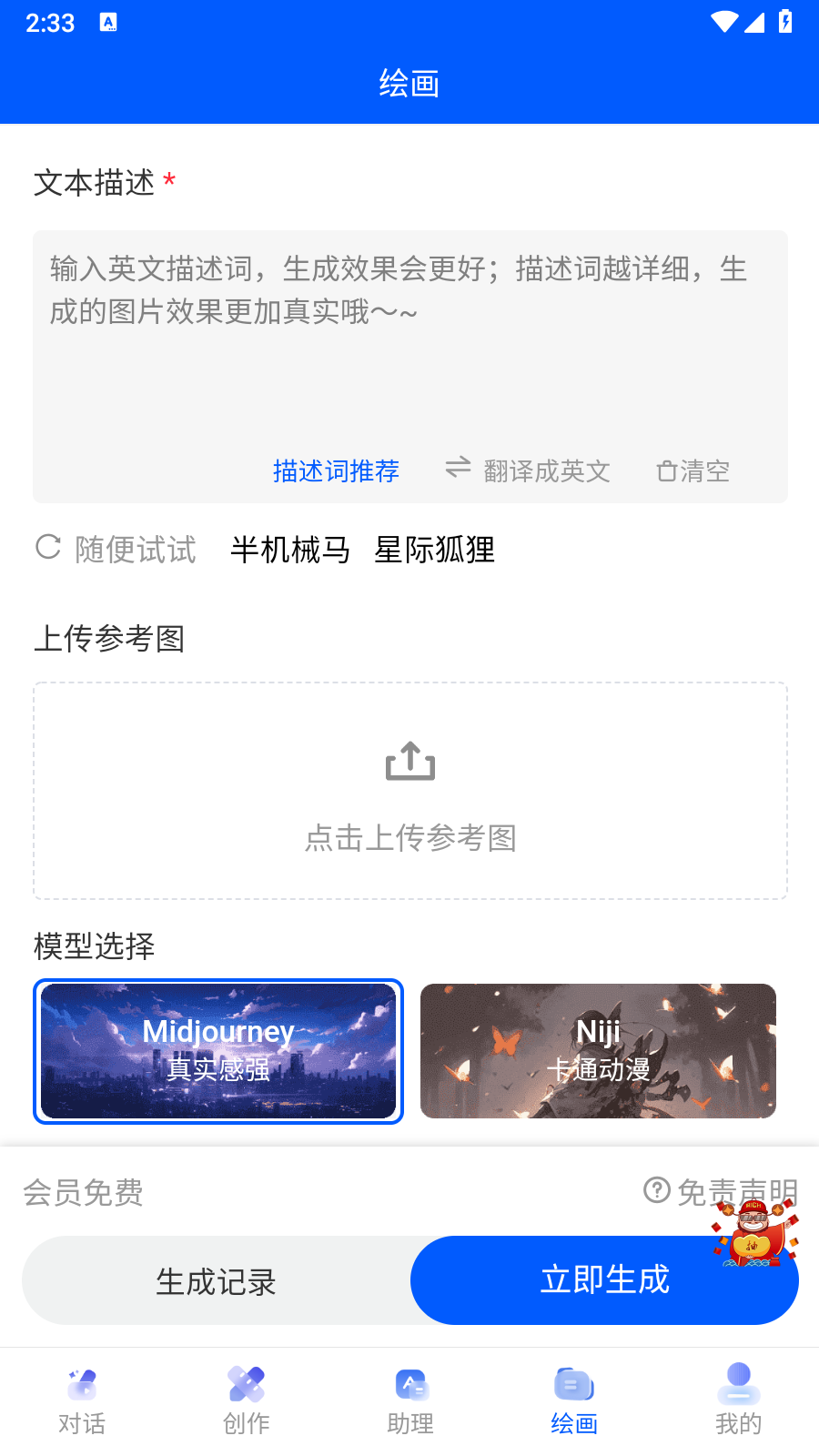Switch to the 我的 tab

[x=738, y=1401]
